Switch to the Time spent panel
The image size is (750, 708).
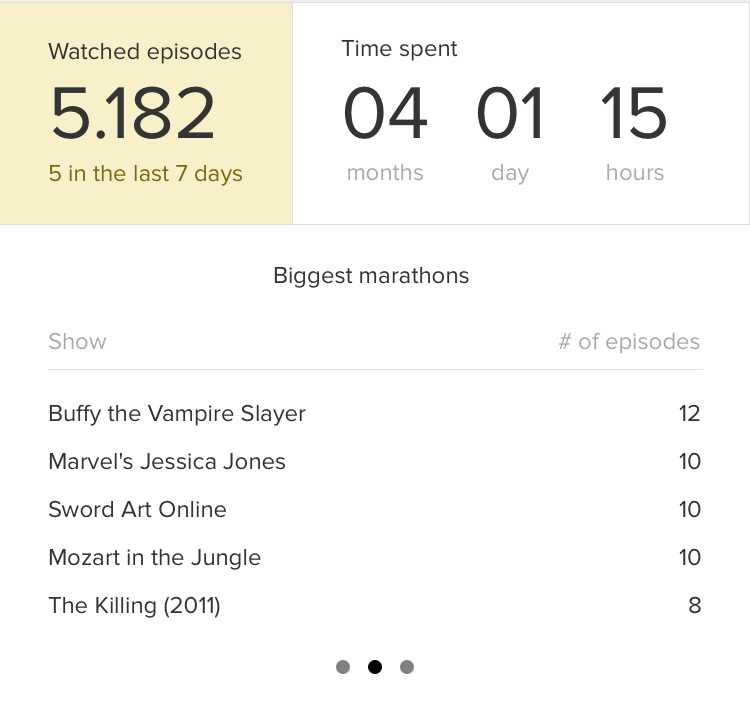tap(520, 113)
